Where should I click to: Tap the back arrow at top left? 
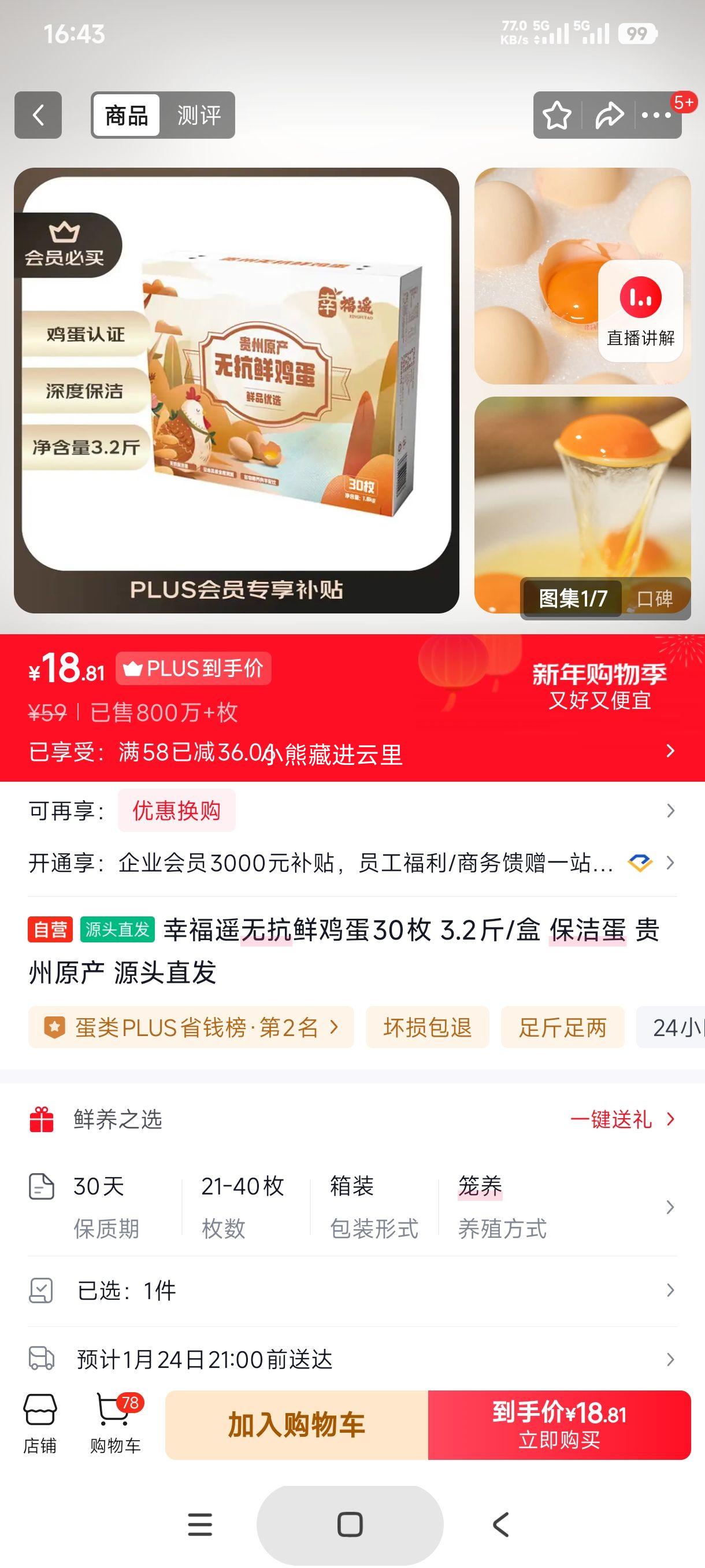[x=38, y=116]
